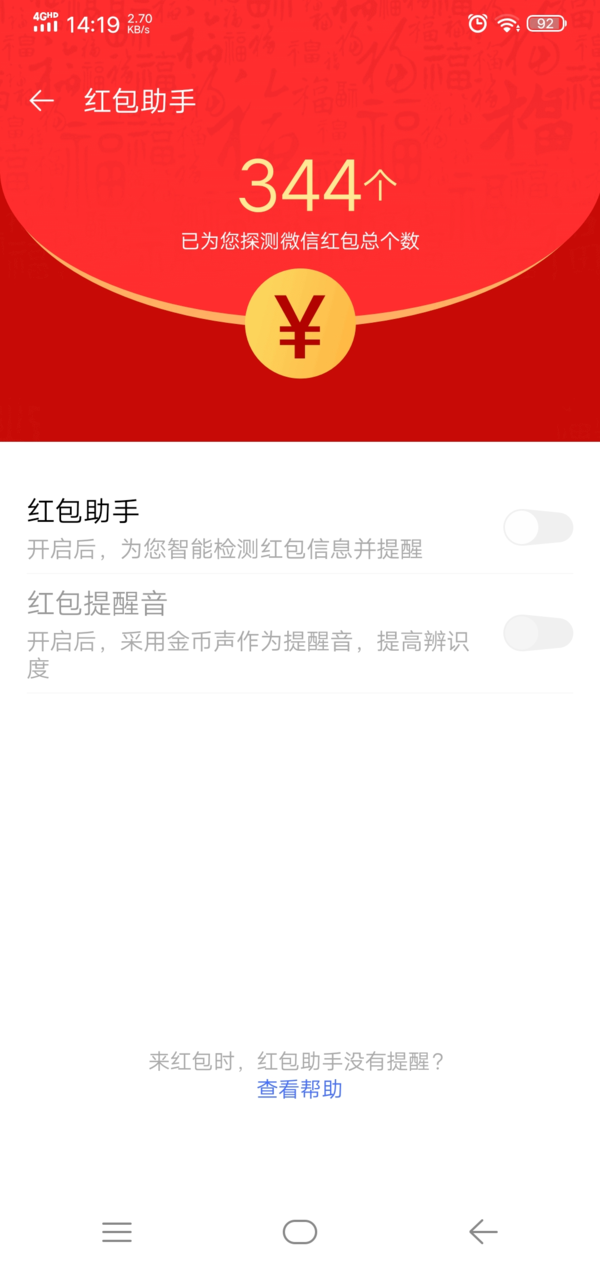This screenshot has height=1267, width=600.
Task: Tap the system home button
Action: coord(299,1232)
